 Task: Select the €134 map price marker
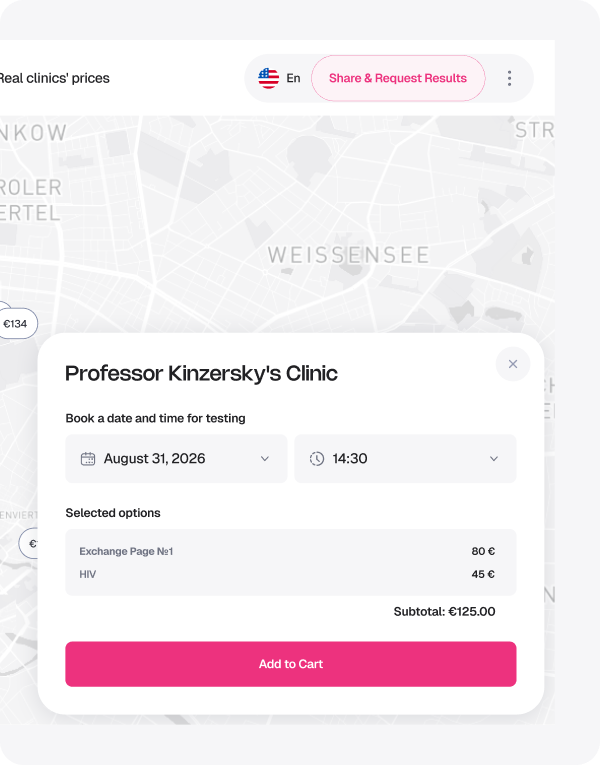[15, 324]
